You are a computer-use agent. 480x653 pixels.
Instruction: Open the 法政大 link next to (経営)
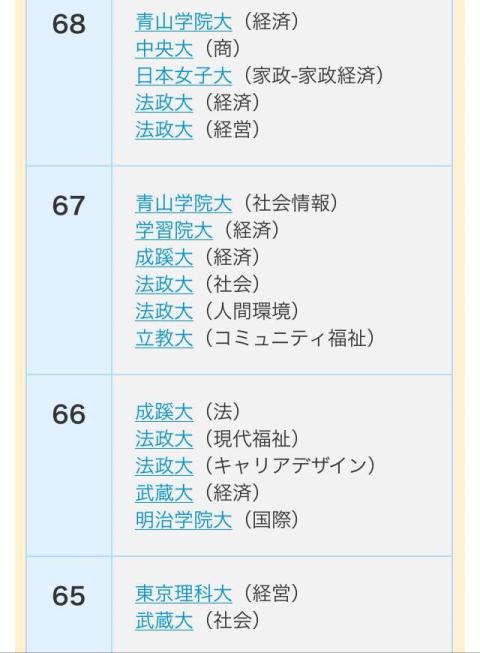click(164, 130)
